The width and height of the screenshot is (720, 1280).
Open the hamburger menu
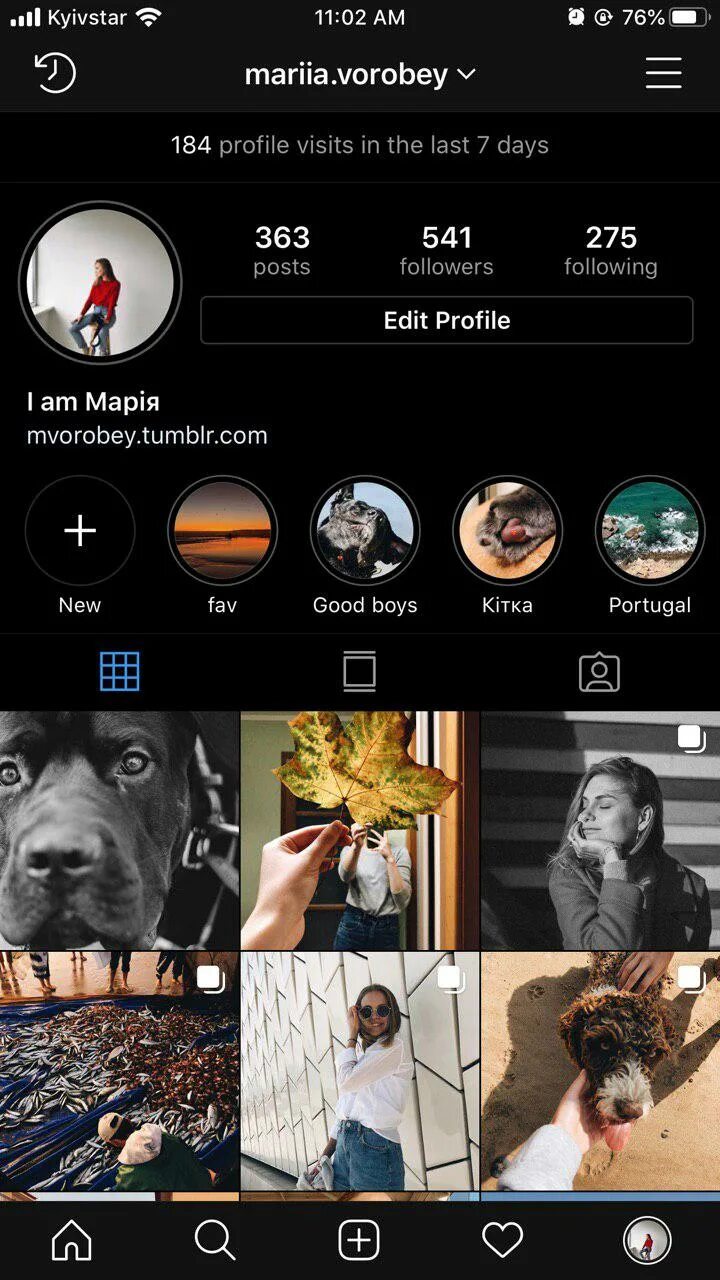[x=663, y=74]
